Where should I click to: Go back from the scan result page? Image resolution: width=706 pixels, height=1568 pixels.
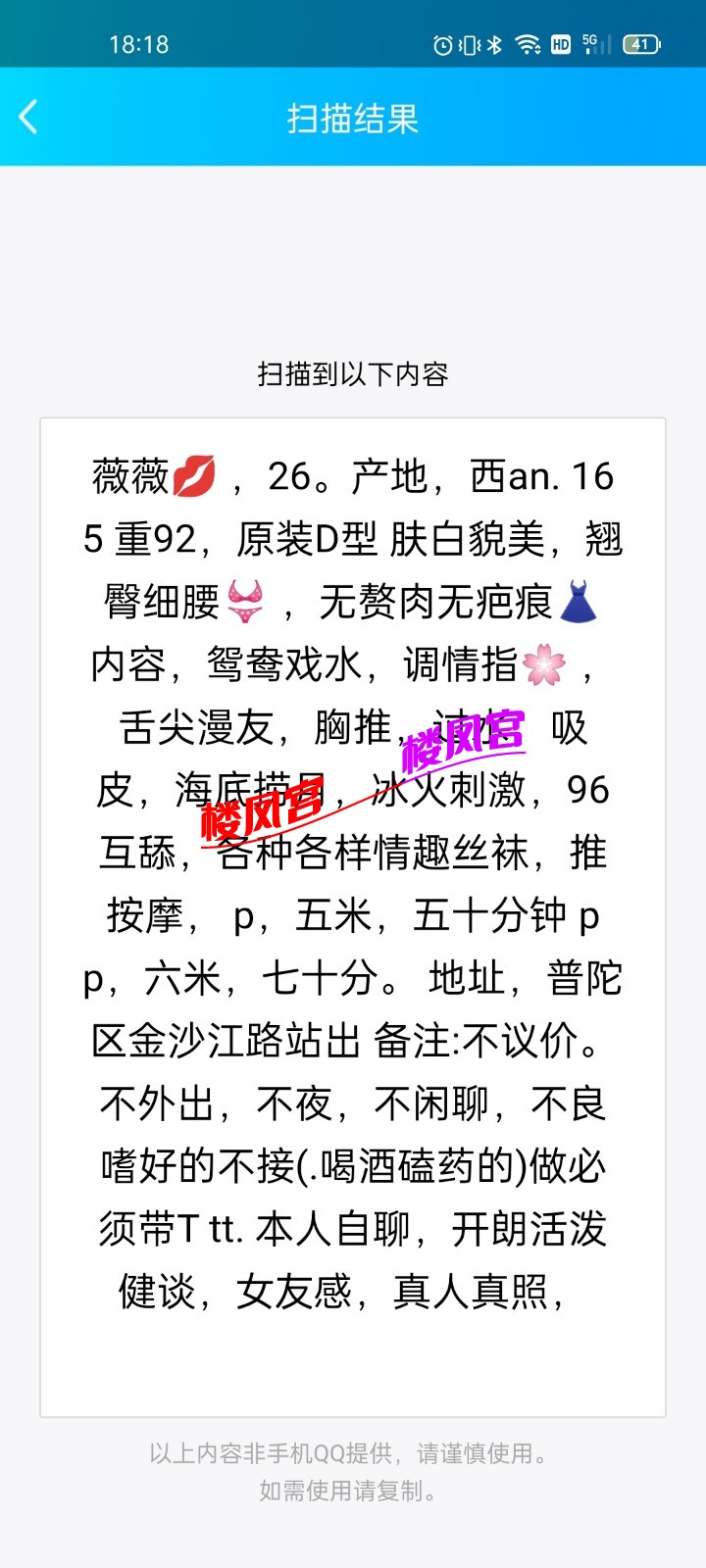point(29,118)
